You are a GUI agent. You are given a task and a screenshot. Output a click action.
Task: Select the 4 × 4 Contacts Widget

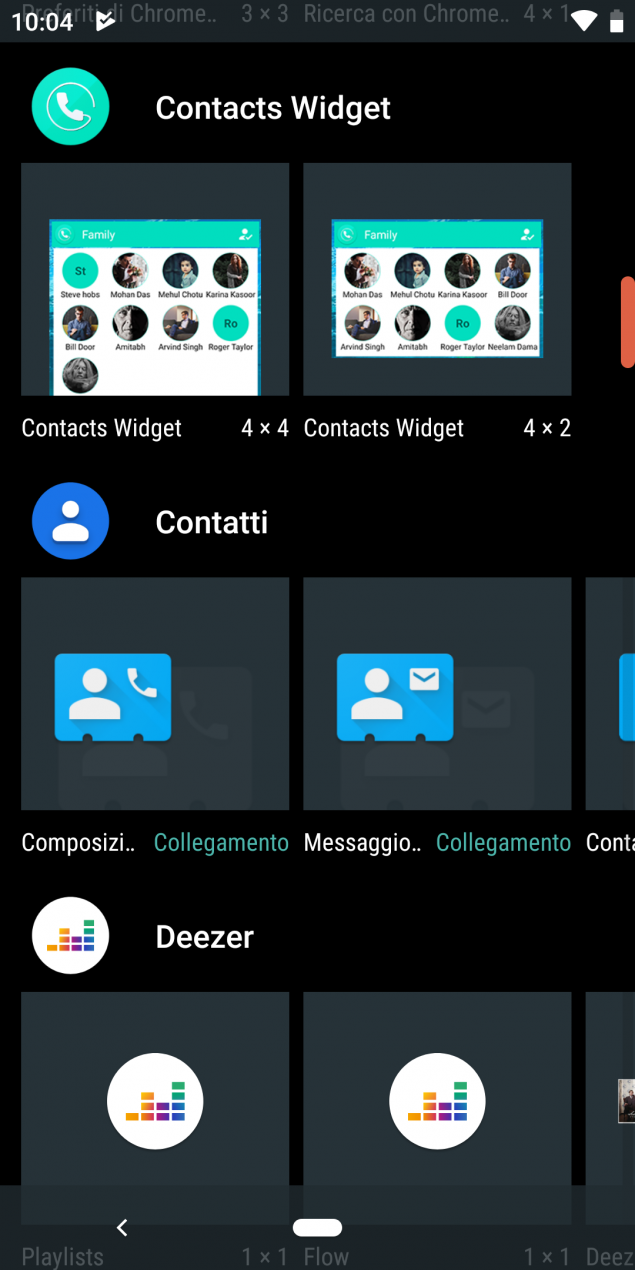(155, 280)
